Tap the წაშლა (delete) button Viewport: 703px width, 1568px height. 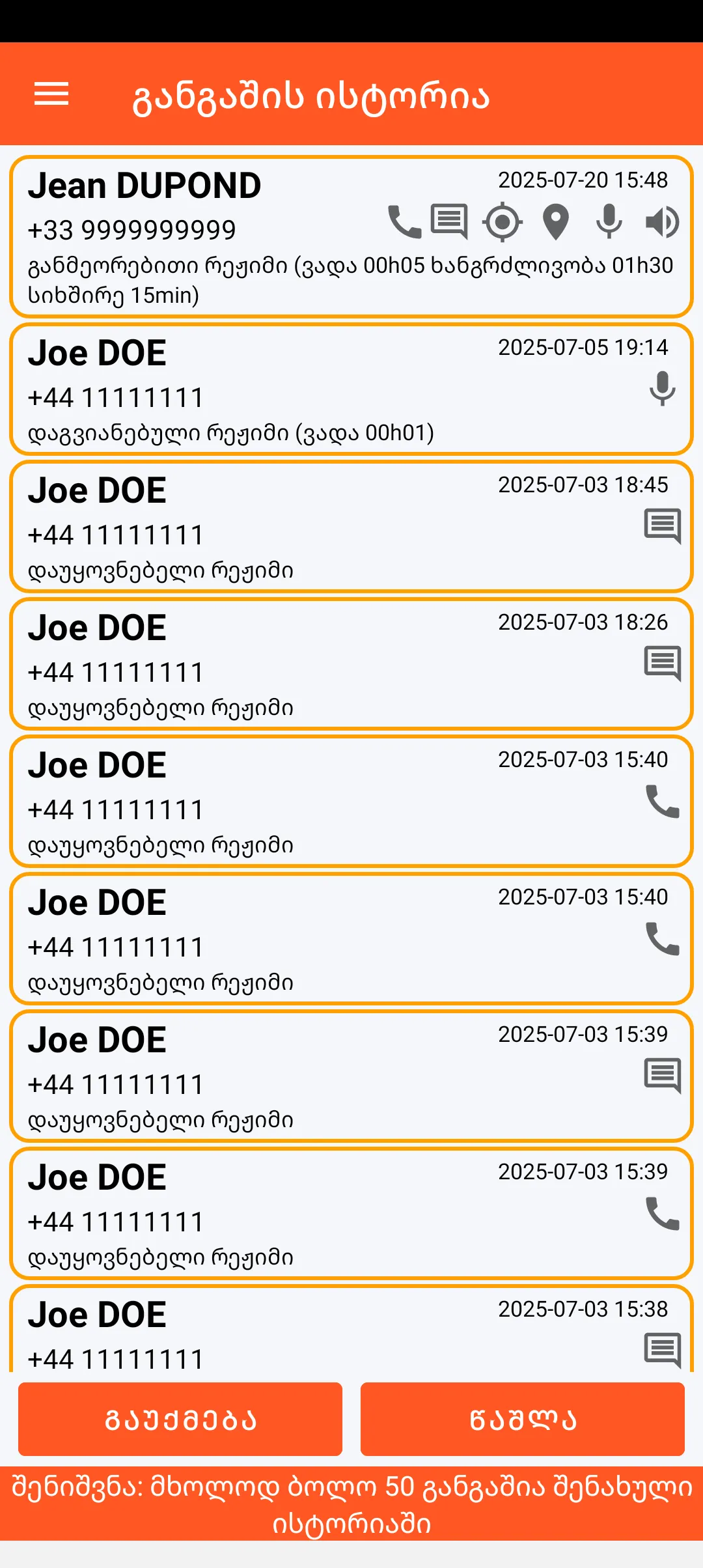pos(523,1419)
